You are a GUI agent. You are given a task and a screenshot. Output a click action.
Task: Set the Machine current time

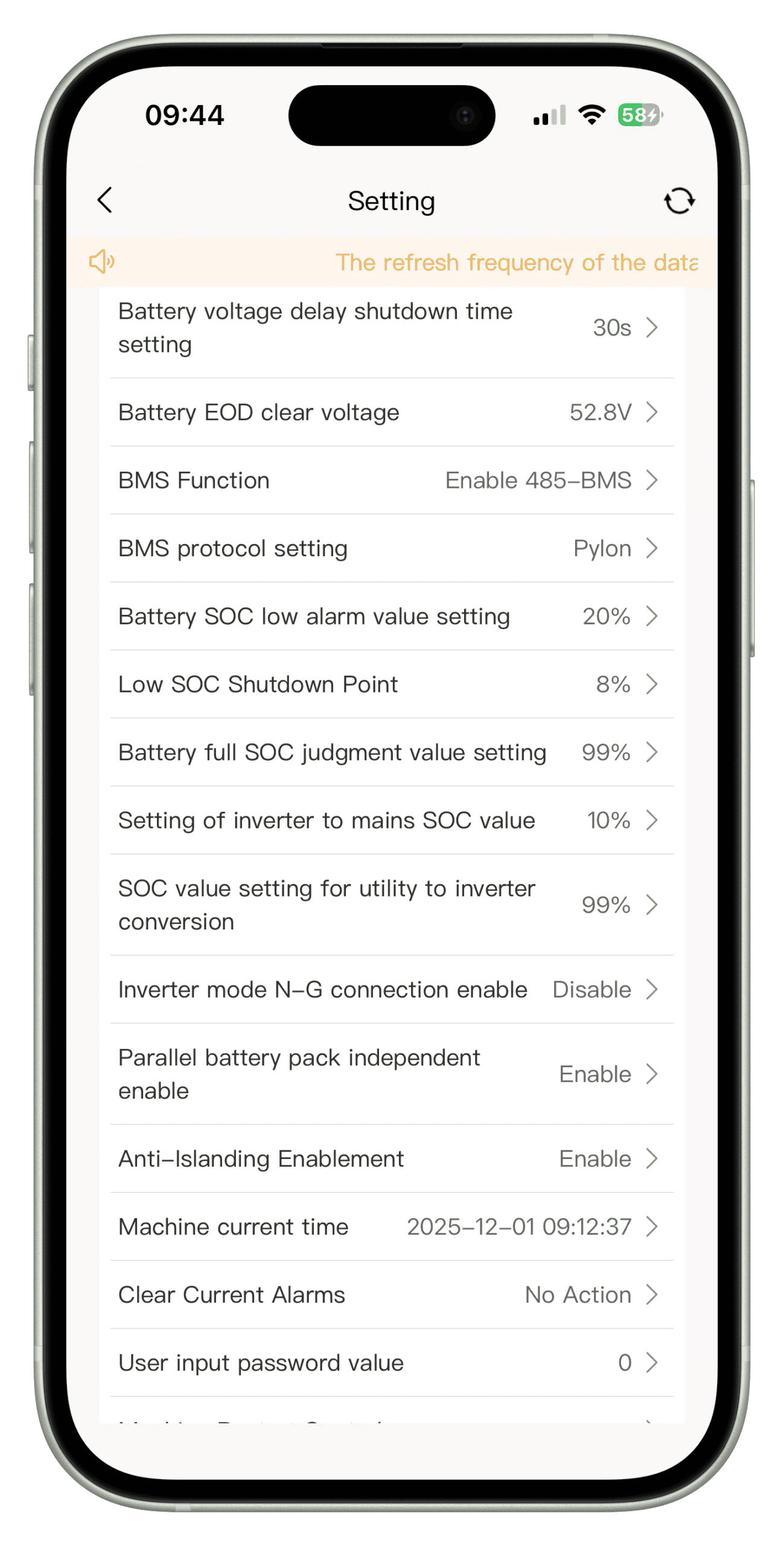tap(391, 1227)
